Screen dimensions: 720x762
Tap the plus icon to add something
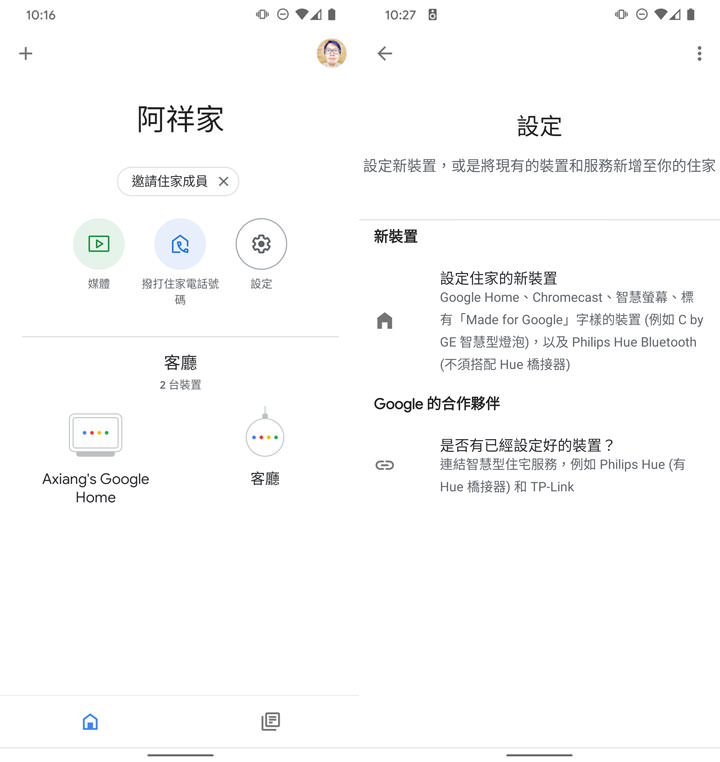[26, 54]
